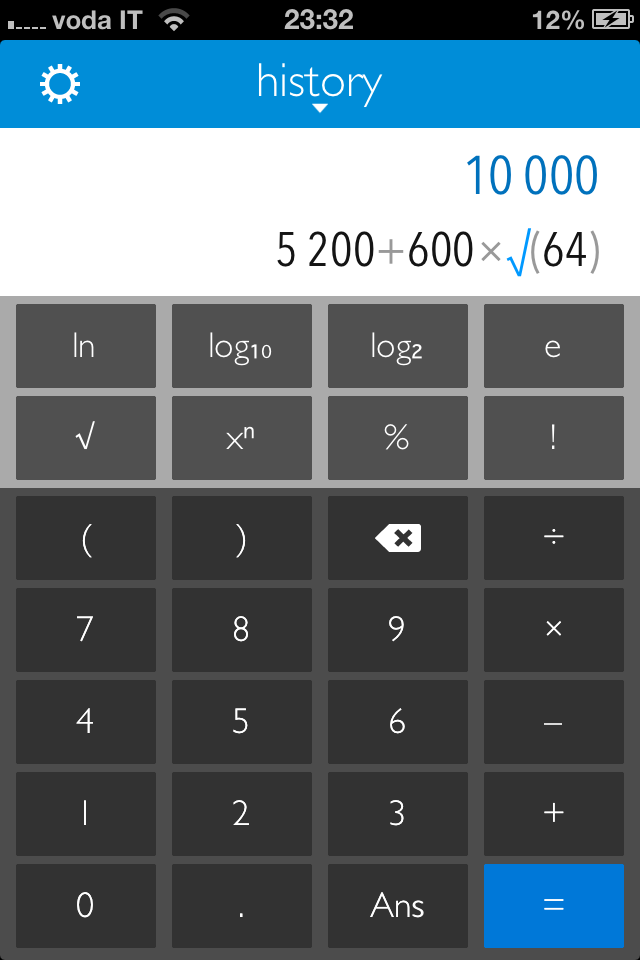Apply the percent key
640x960 pixels.
[397, 438]
